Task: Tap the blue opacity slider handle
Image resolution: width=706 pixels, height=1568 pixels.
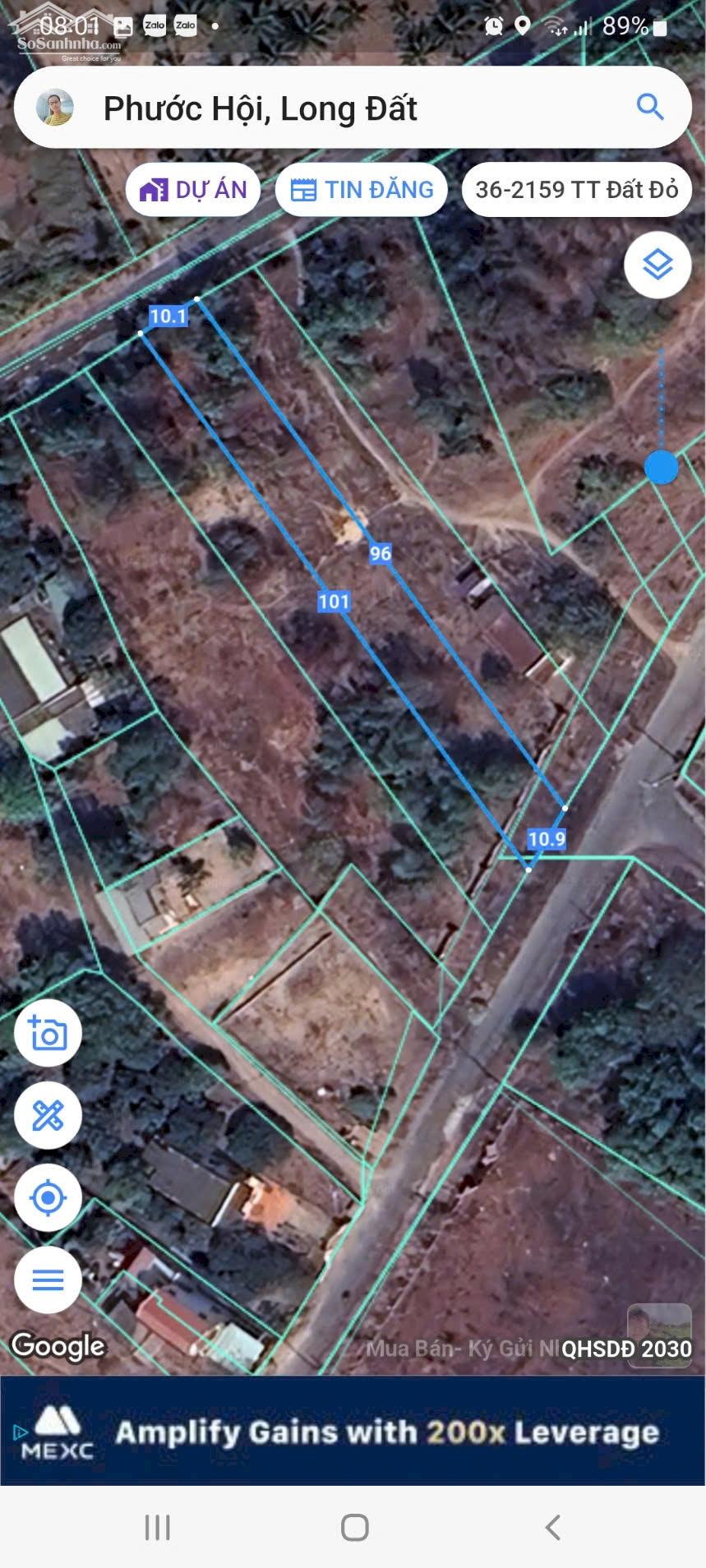Action: tap(661, 468)
